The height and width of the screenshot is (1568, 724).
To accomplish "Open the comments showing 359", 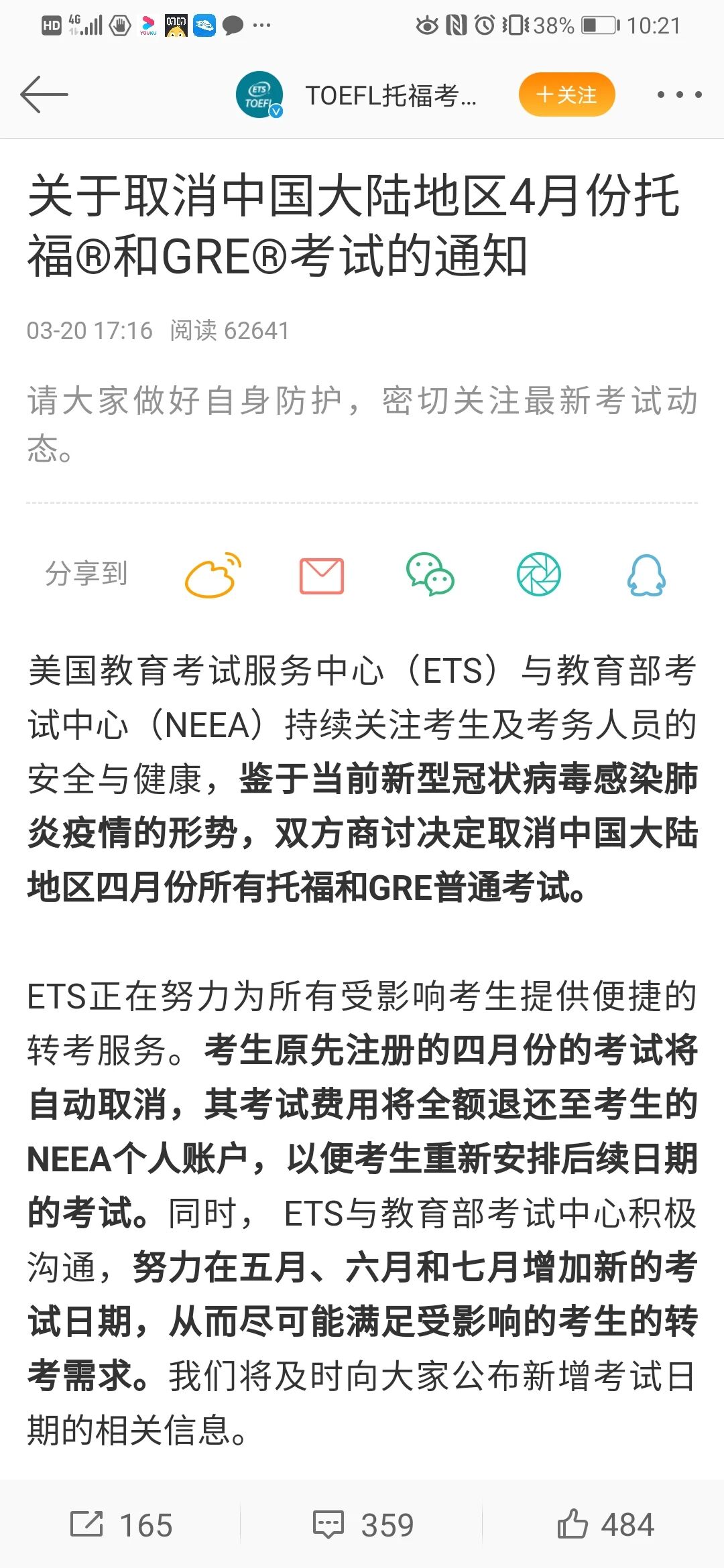I will [363, 1525].
